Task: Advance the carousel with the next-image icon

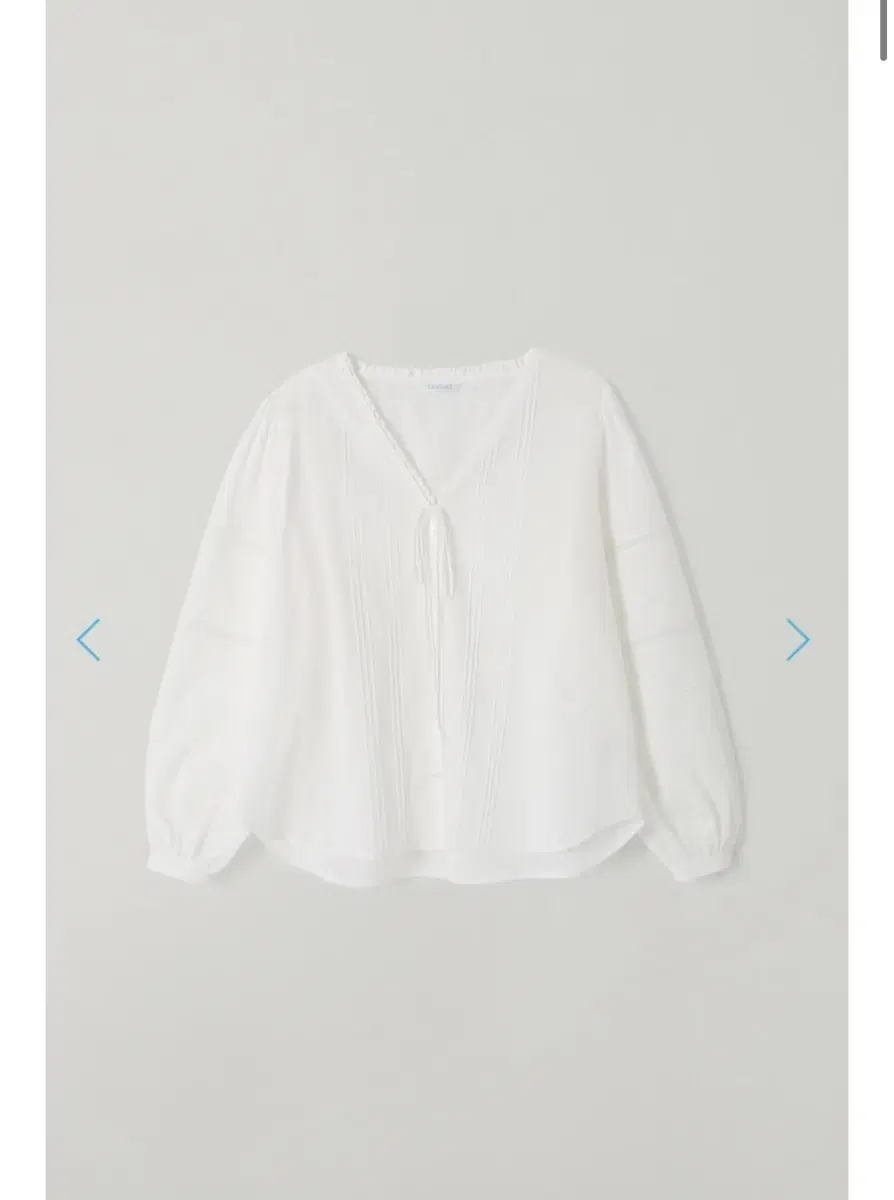Action: pos(798,639)
